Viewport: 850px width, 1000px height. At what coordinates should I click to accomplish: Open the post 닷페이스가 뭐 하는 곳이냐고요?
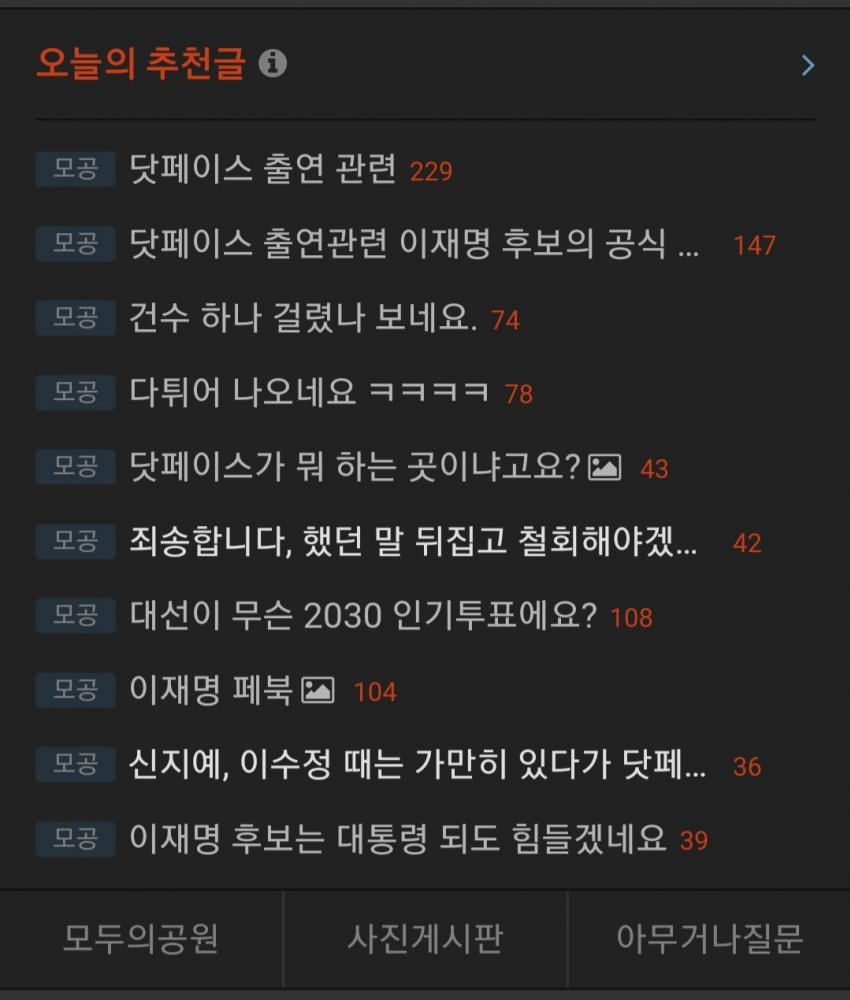click(356, 466)
